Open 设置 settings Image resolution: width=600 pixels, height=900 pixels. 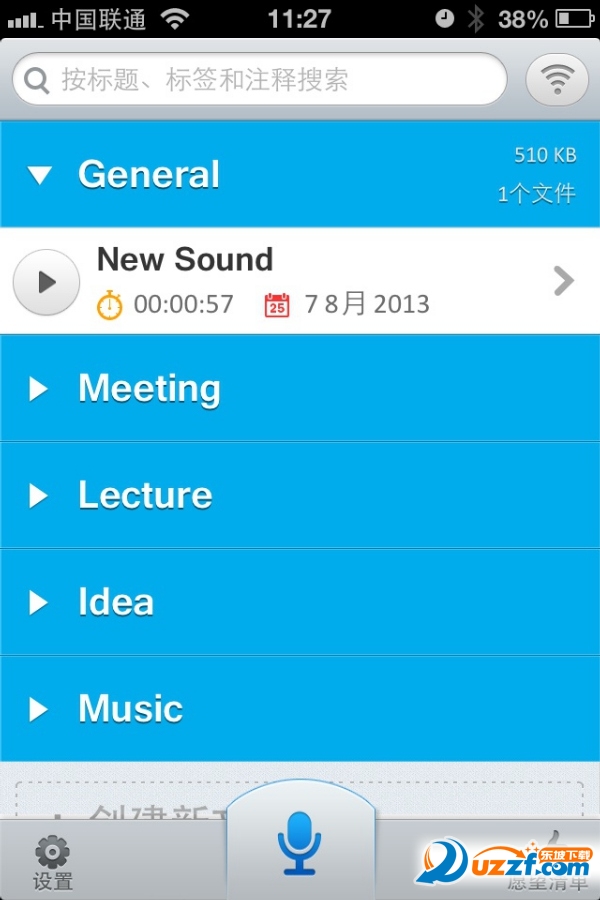[x=53, y=862]
